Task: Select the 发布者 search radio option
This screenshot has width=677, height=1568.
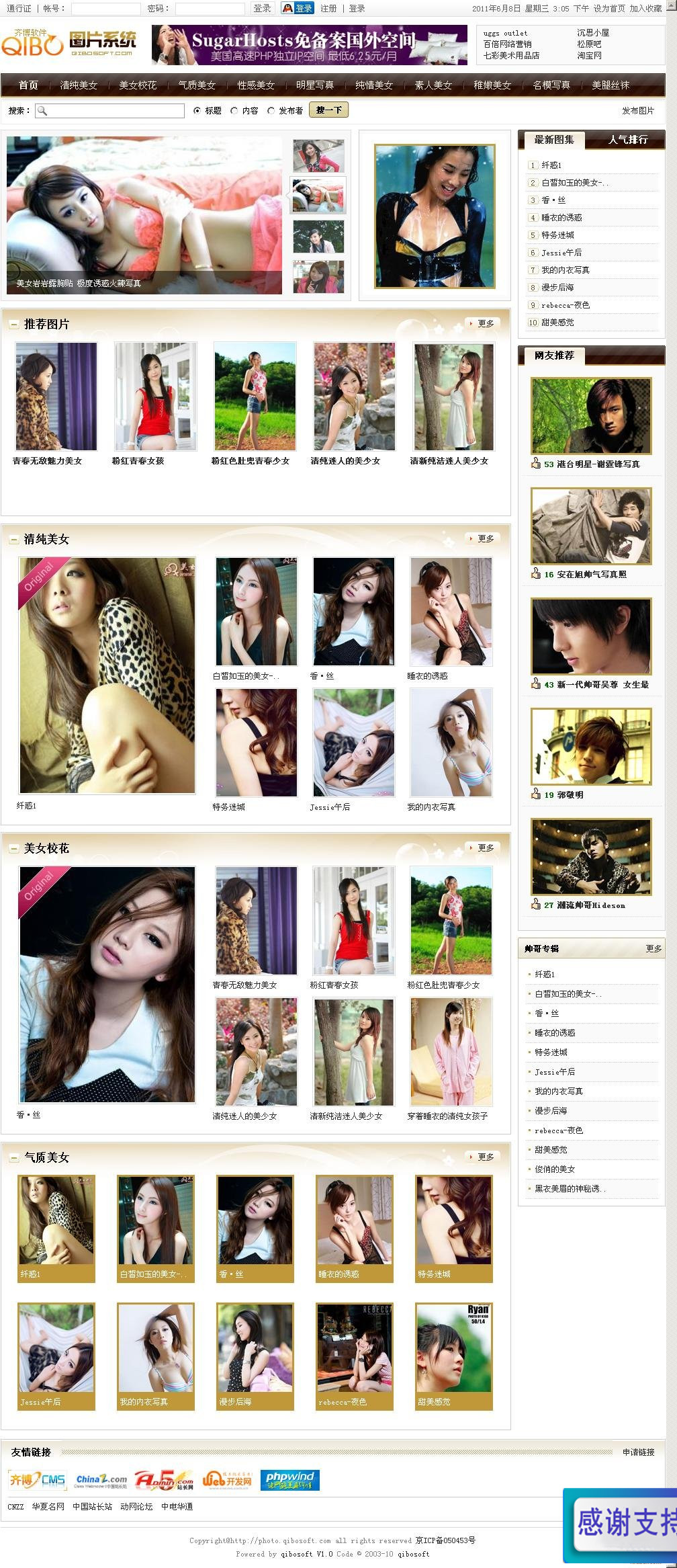Action: 271,111
